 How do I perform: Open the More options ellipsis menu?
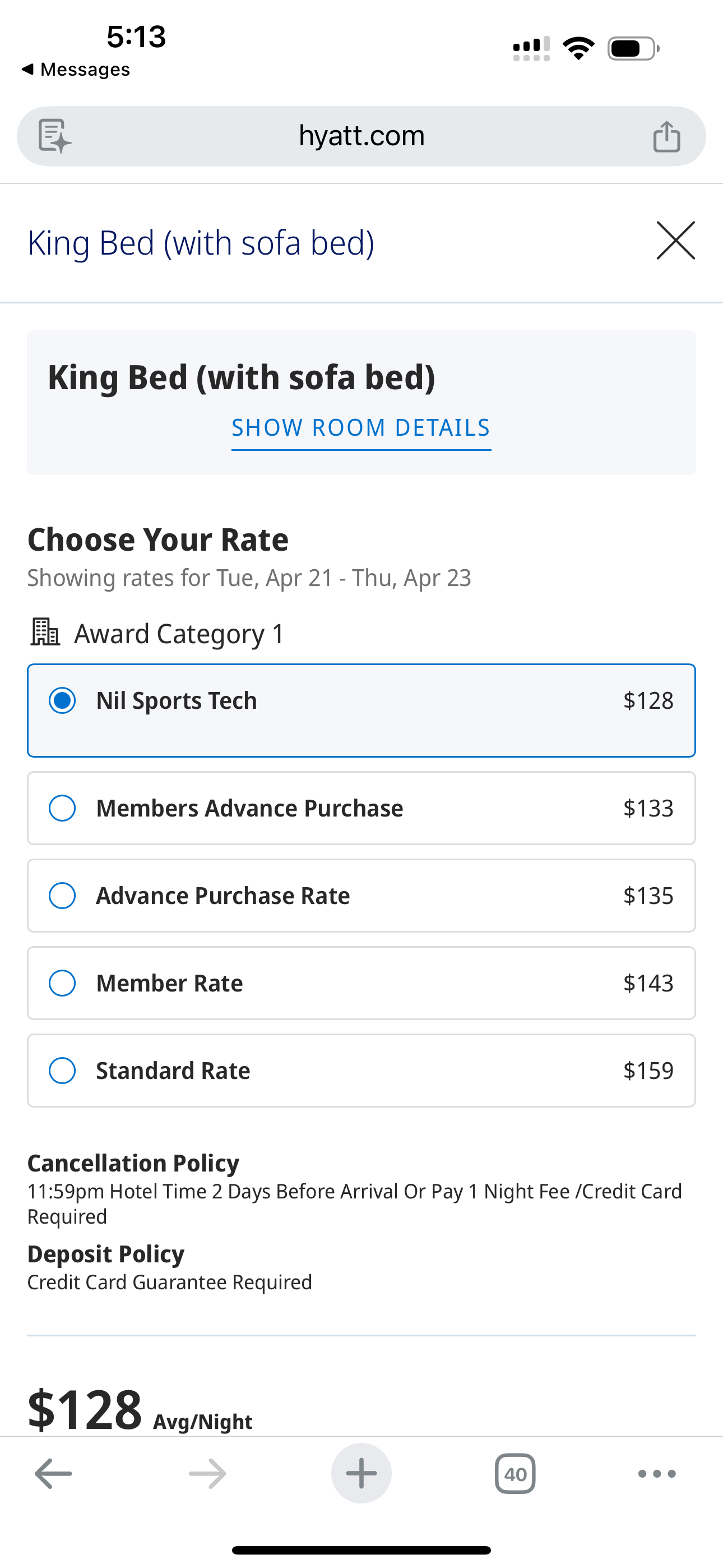(x=656, y=1473)
